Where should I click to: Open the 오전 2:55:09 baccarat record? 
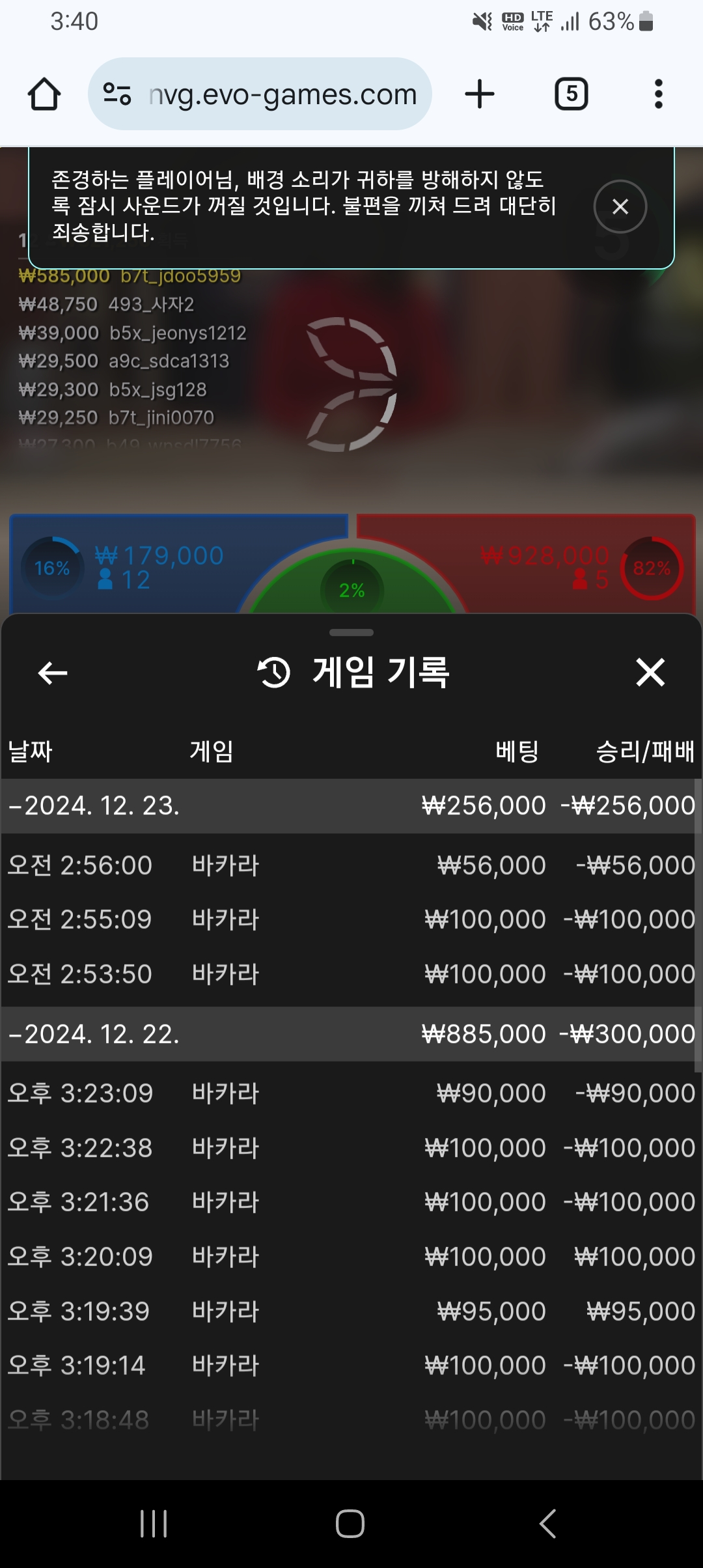tap(351, 919)
